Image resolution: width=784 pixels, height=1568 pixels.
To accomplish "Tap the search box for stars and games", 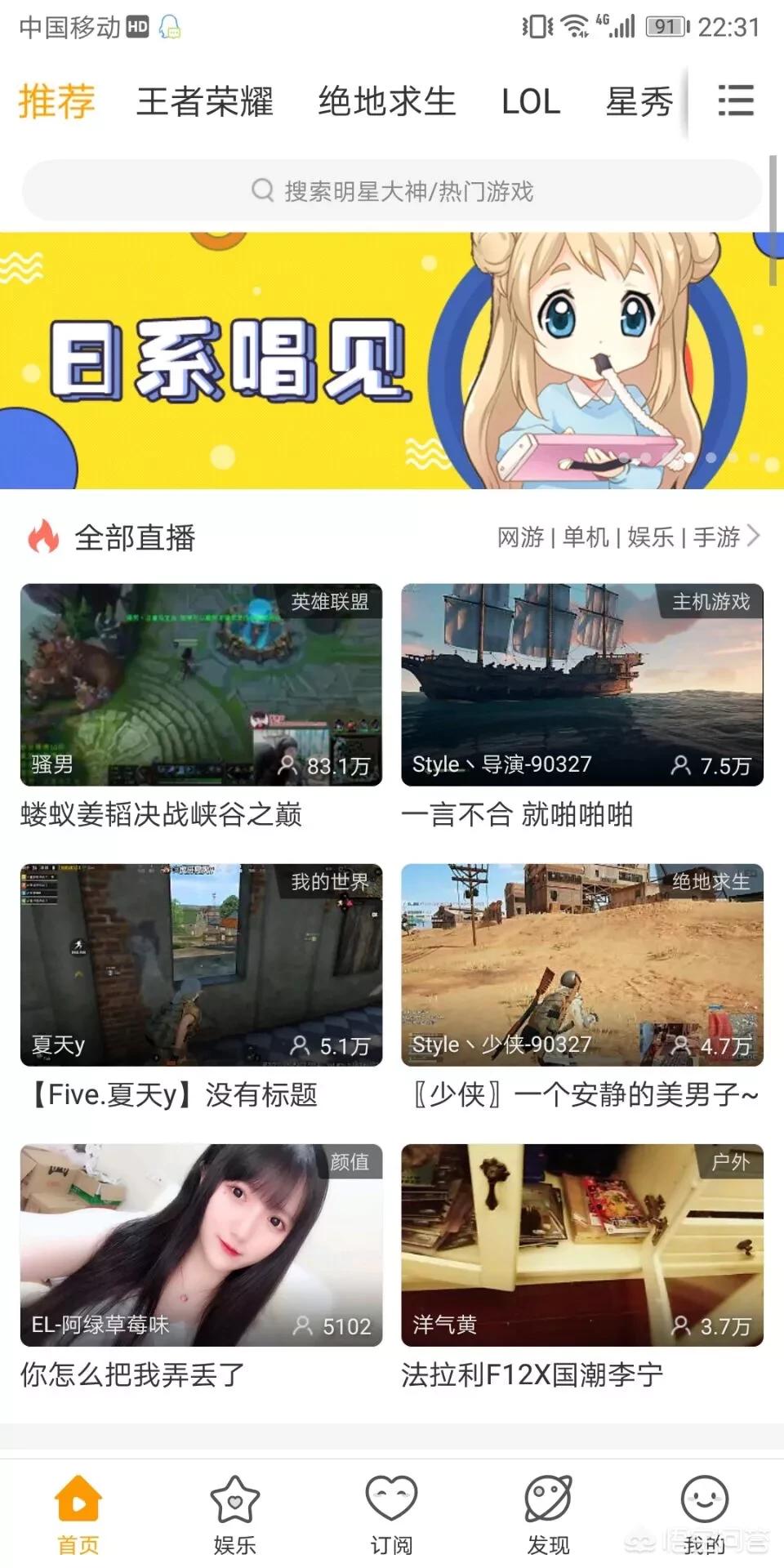I will click(x=392, y=191).
